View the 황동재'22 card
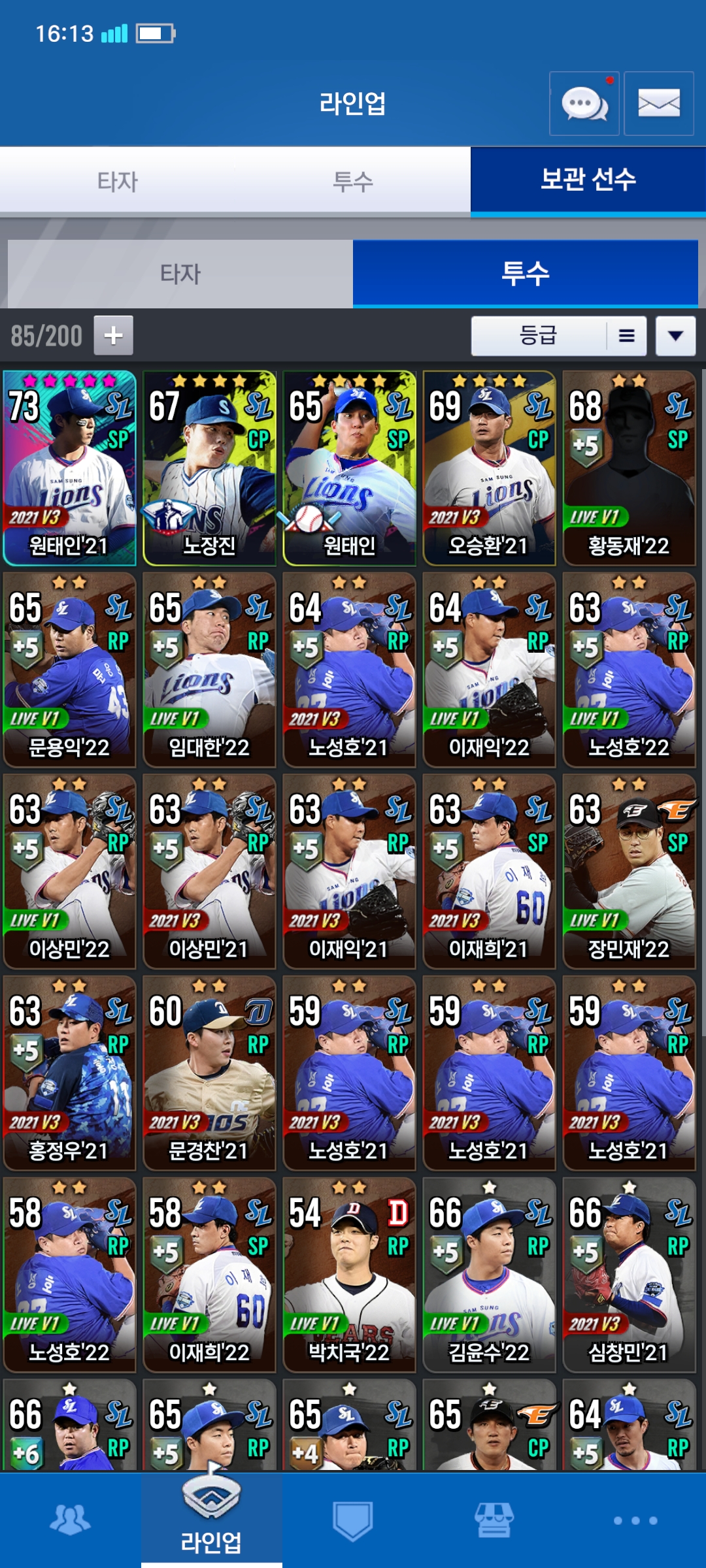 coord(629,468)
